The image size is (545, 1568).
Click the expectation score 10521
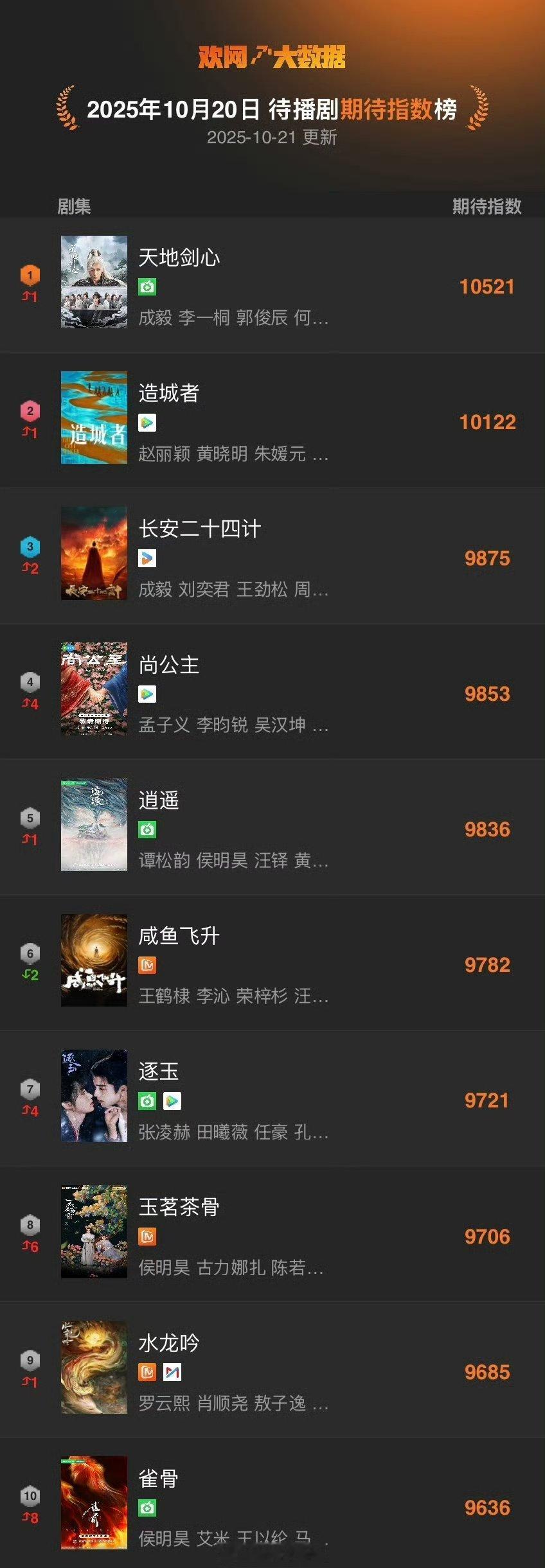[x=488, y=286]
